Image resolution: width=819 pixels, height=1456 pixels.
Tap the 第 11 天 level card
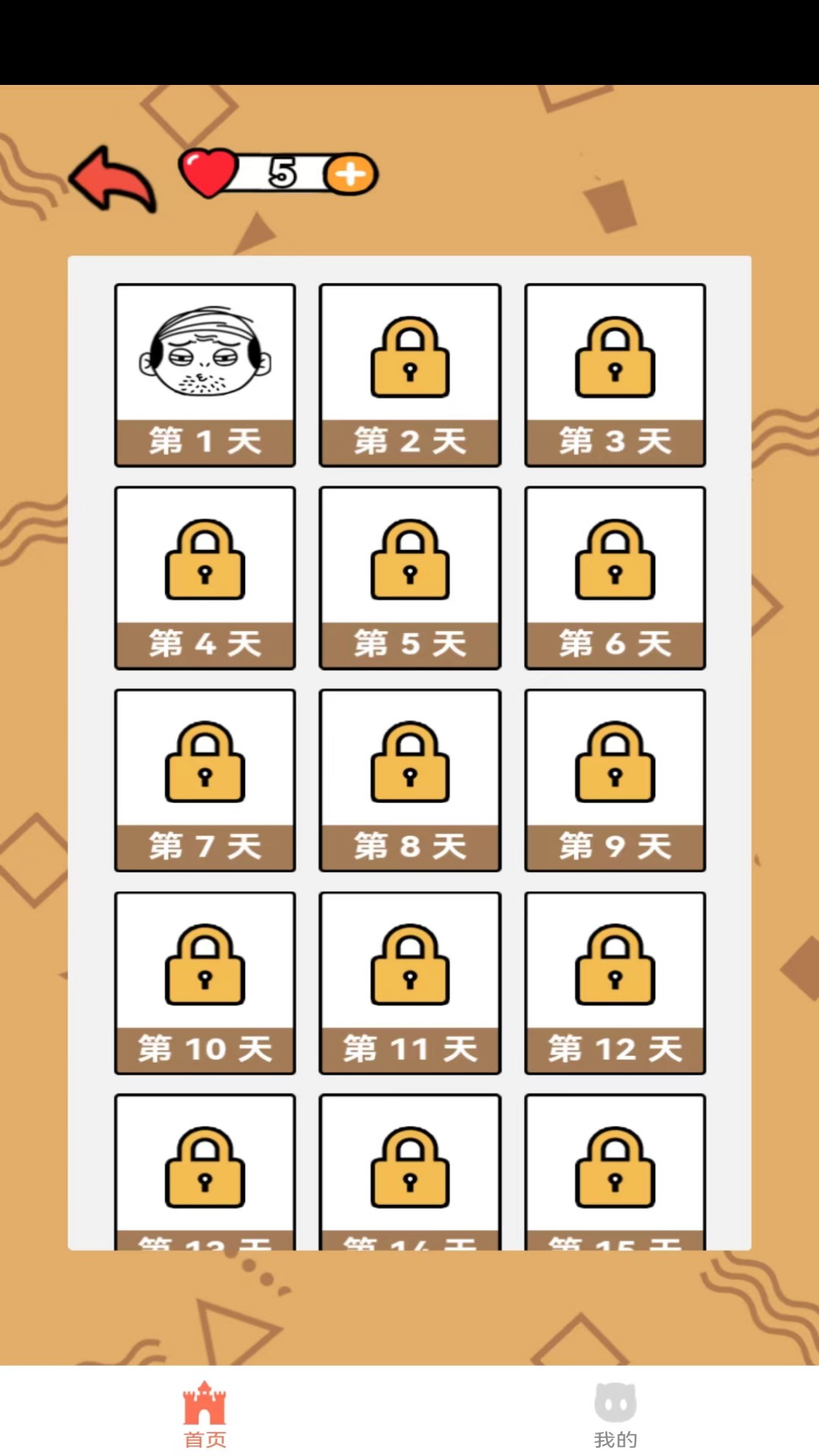pyautogui.click(x=409, y=983)
